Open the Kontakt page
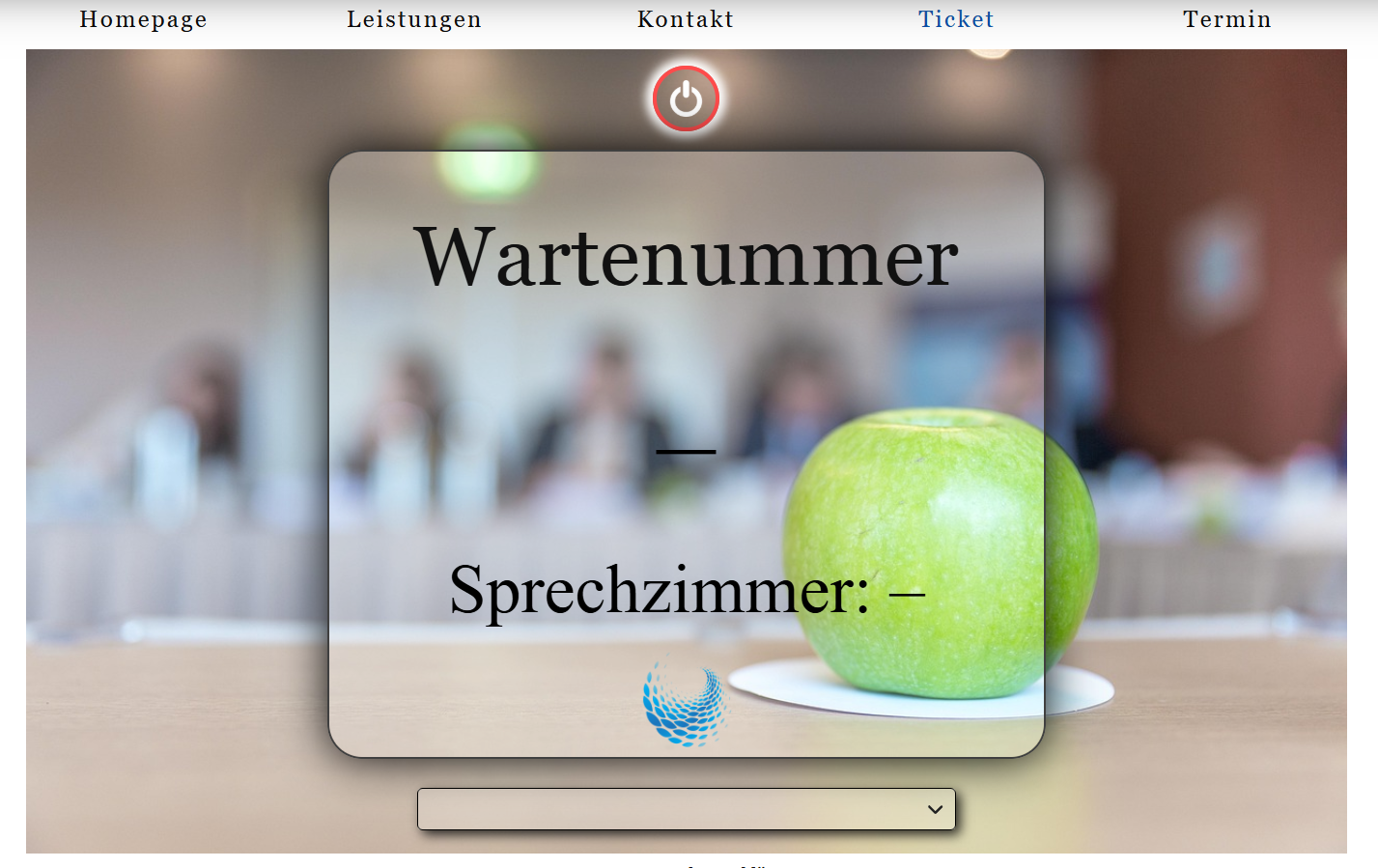 [x=686, y=19]
